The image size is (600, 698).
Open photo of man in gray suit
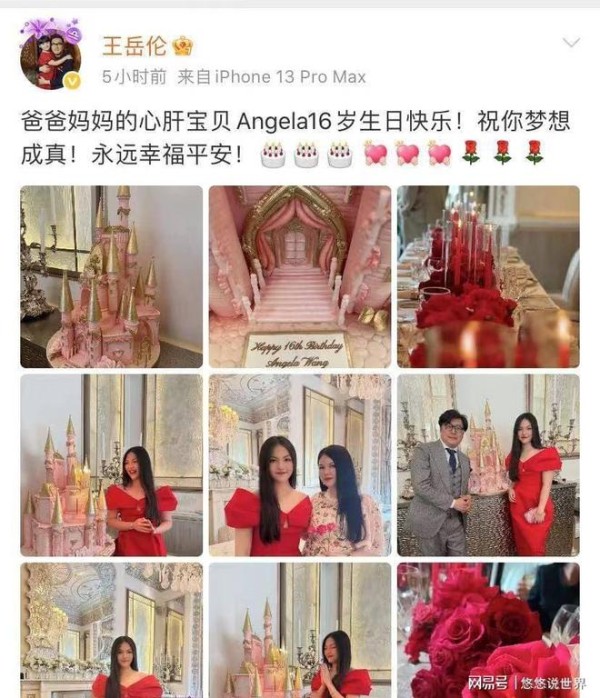[488, 464]
